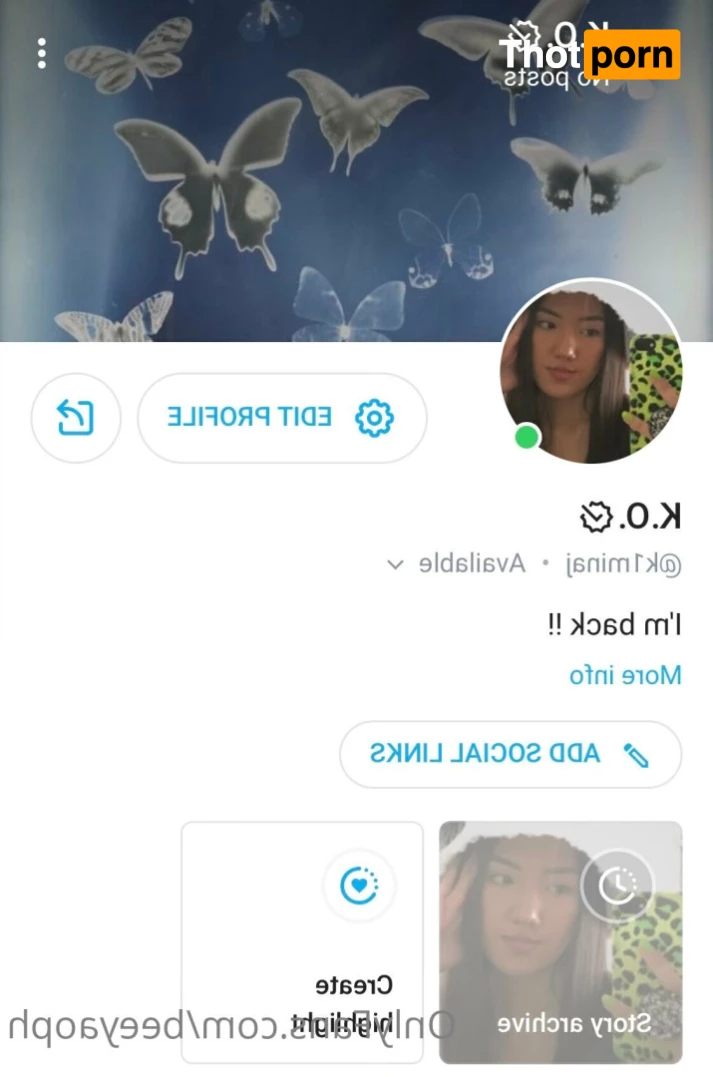Open the Story archive tile
This screenshot has width=713, height=1077.
tap(560, 942)
